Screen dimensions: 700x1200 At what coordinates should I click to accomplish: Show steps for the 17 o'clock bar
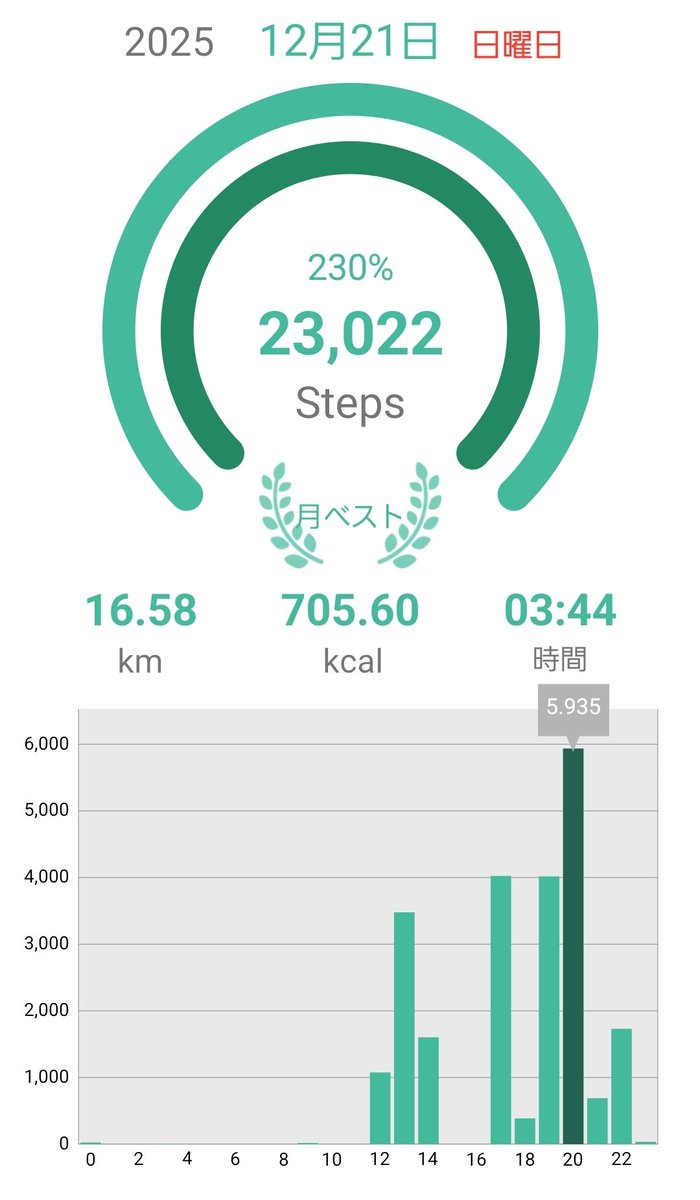tap(501, 1010)
